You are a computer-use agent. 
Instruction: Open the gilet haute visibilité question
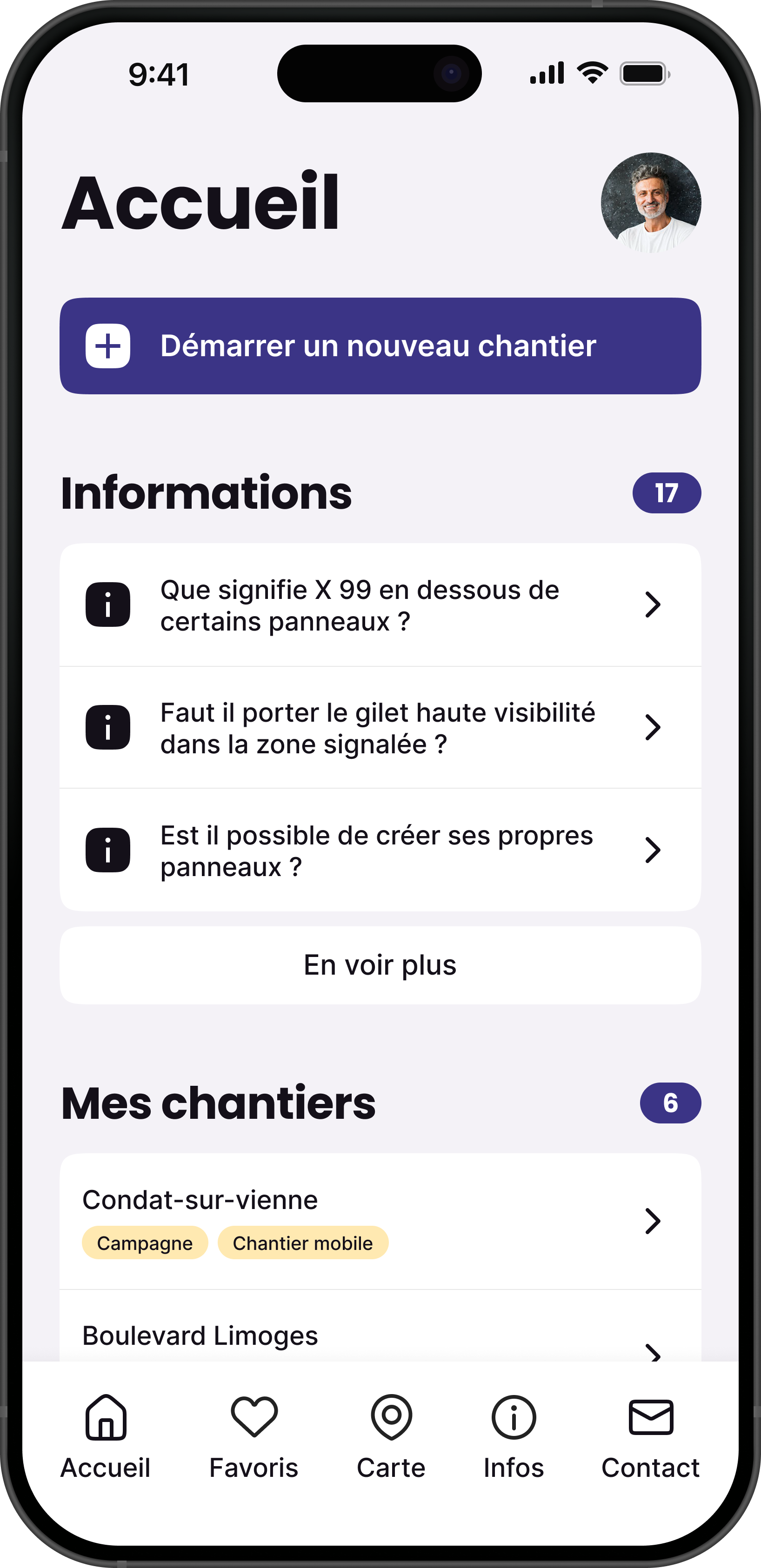coord(380,727)
